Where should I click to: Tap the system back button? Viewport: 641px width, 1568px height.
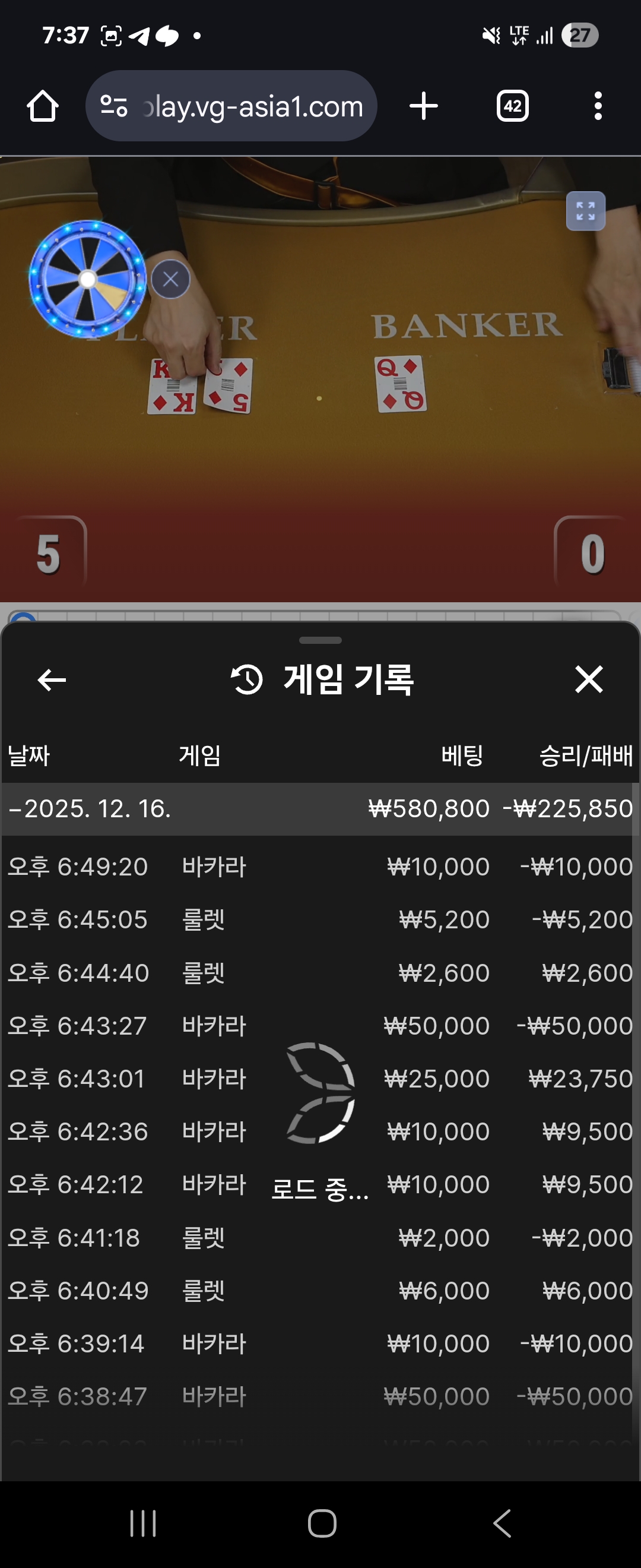click(502, 1523)
